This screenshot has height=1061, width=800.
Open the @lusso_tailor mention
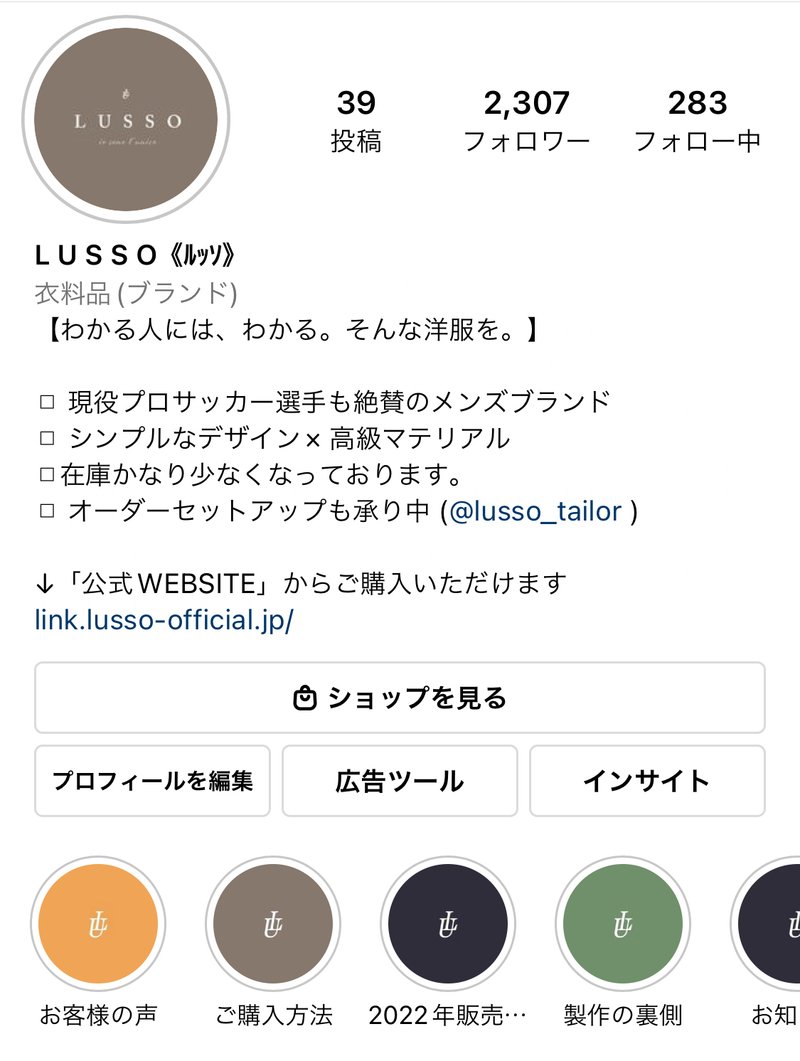tap(535, 512)
